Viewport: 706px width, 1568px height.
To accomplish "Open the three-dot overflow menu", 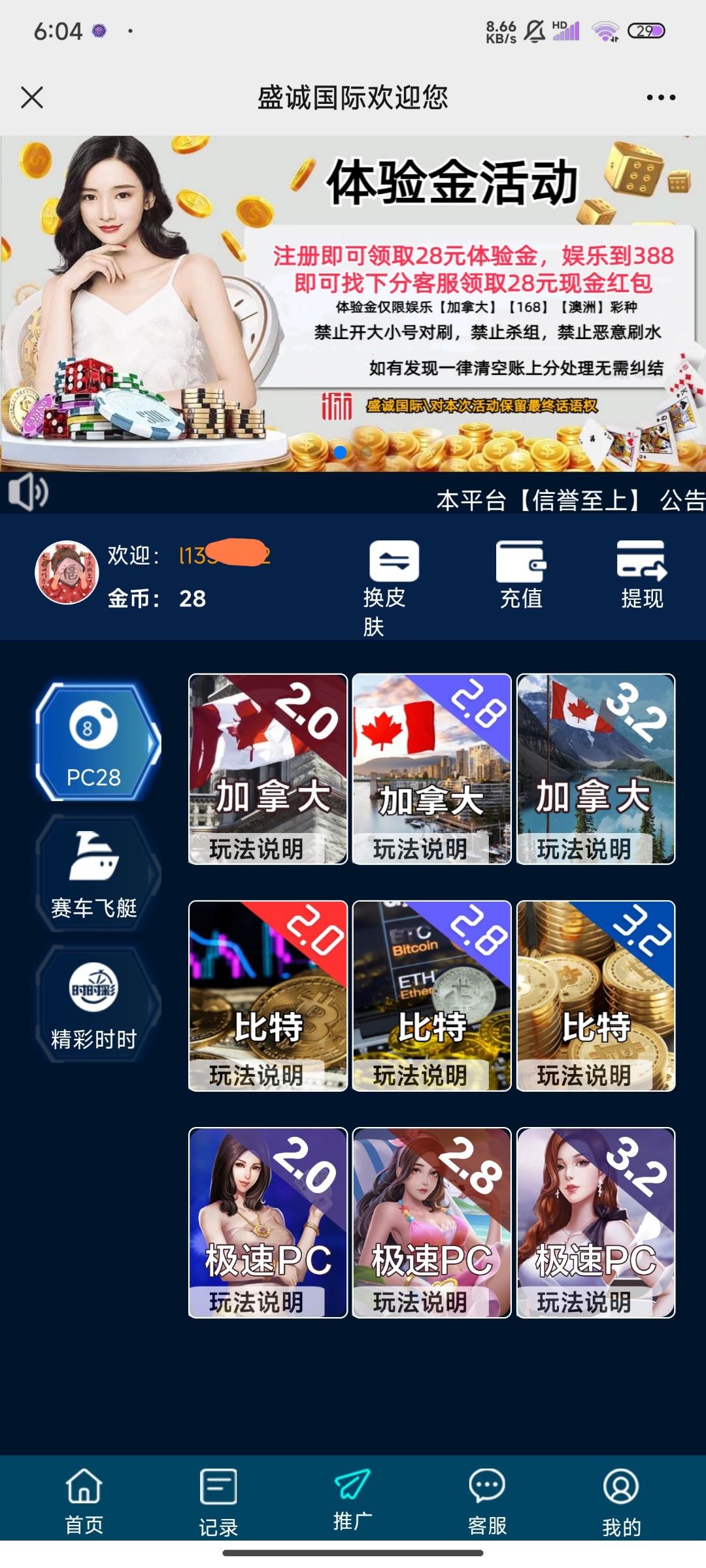I will pos(661,97).
